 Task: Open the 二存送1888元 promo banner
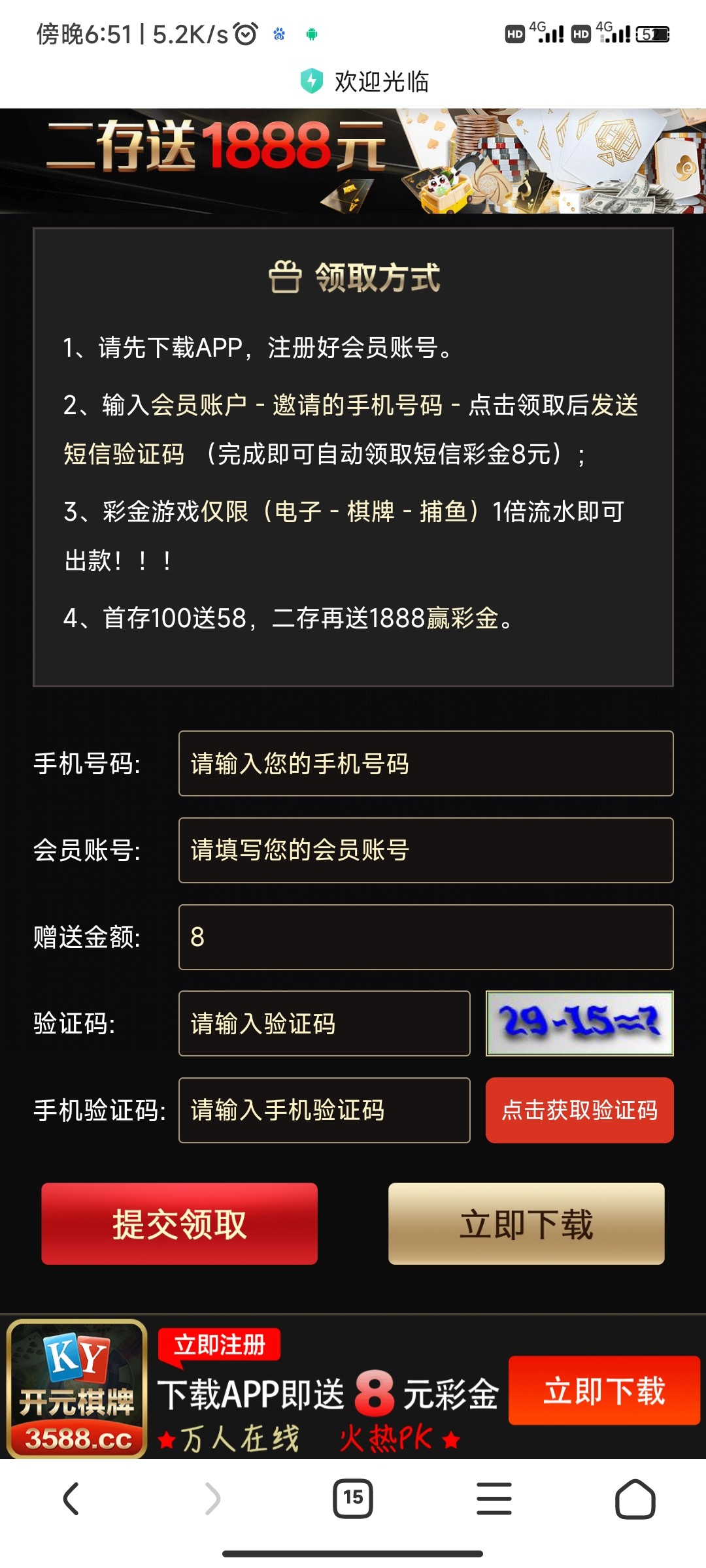tap(353, 161)
